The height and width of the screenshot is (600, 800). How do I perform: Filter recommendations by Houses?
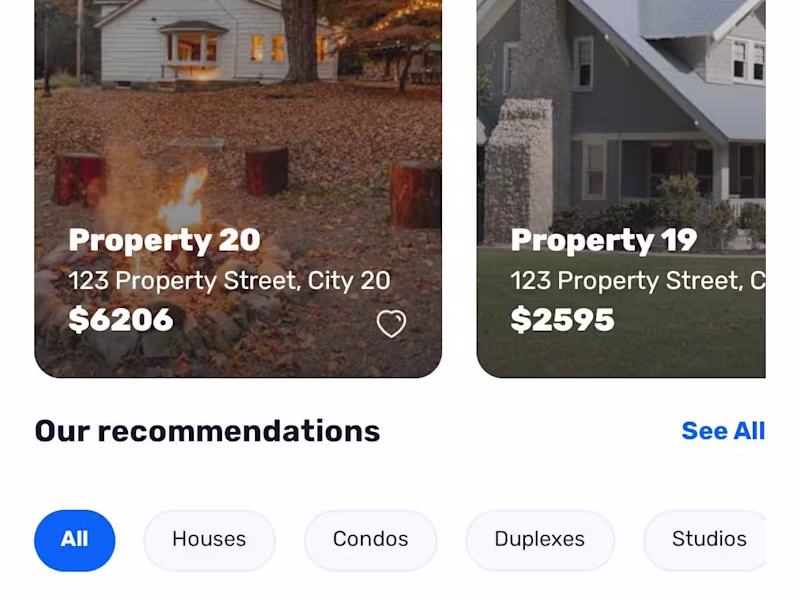209,540
